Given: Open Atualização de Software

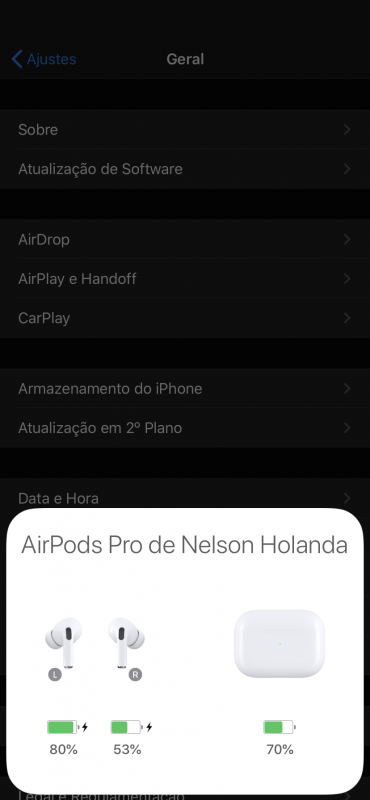Looking at the screenshot, I should (x=185, y=169).
